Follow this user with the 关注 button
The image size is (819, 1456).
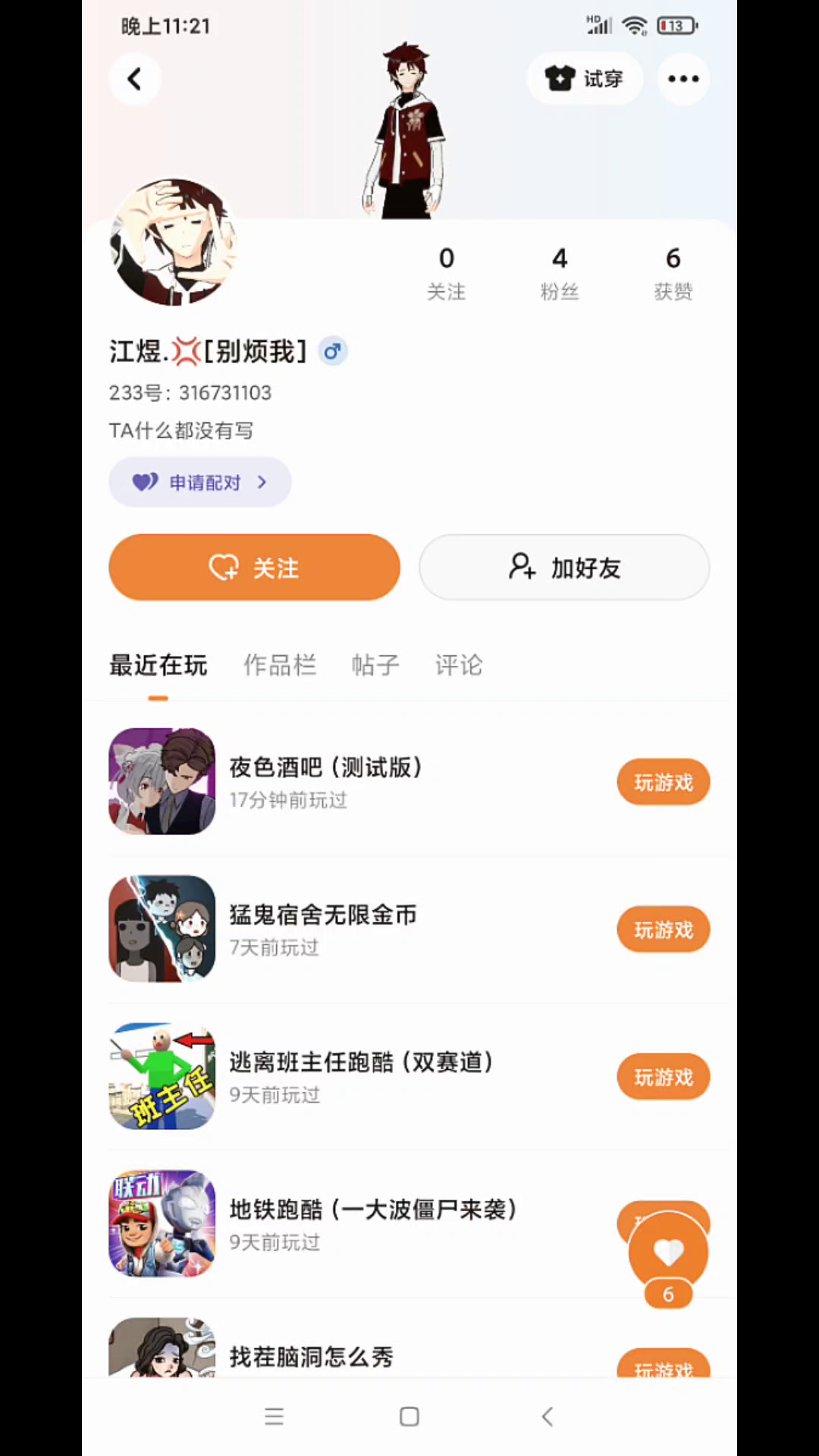click(254, 567)
